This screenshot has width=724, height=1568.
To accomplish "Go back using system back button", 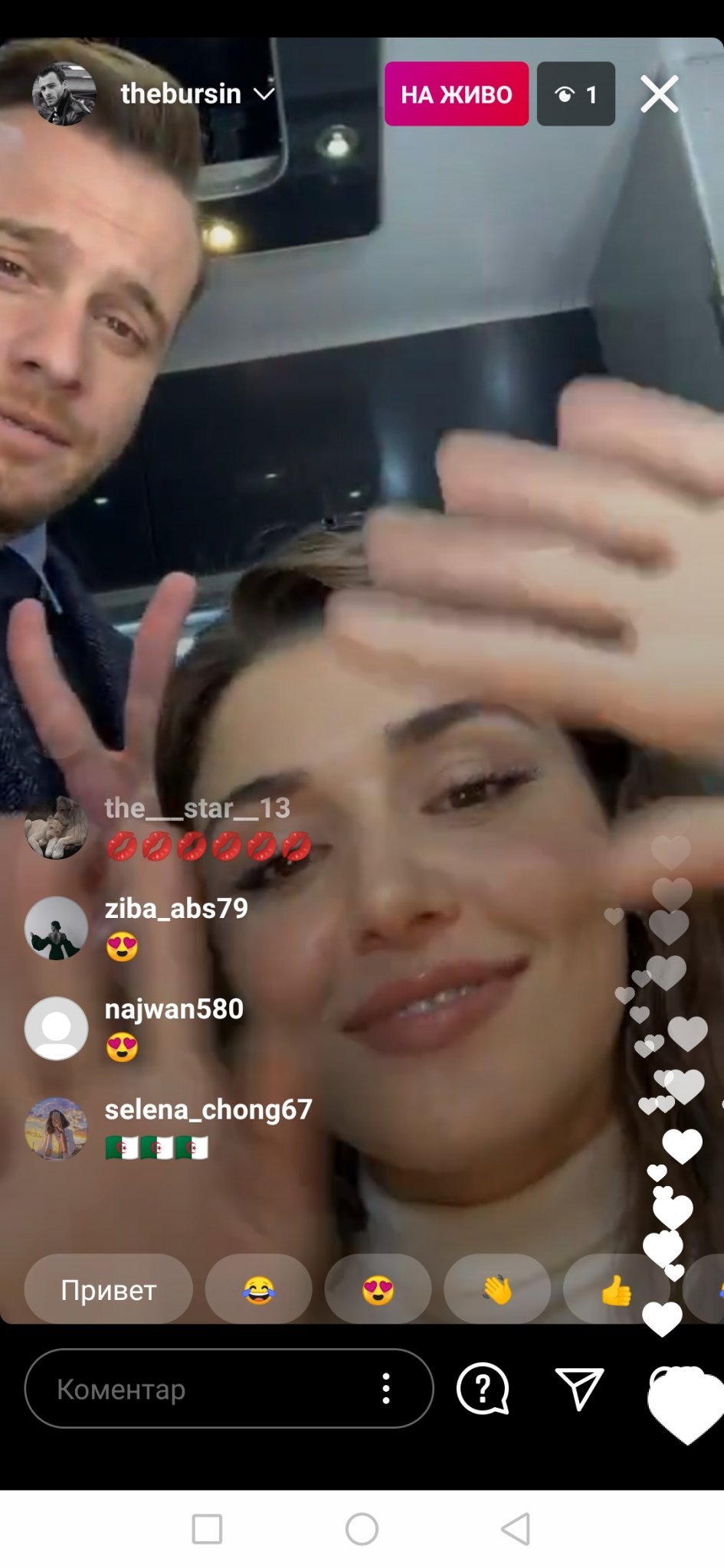I will 516,1529.
